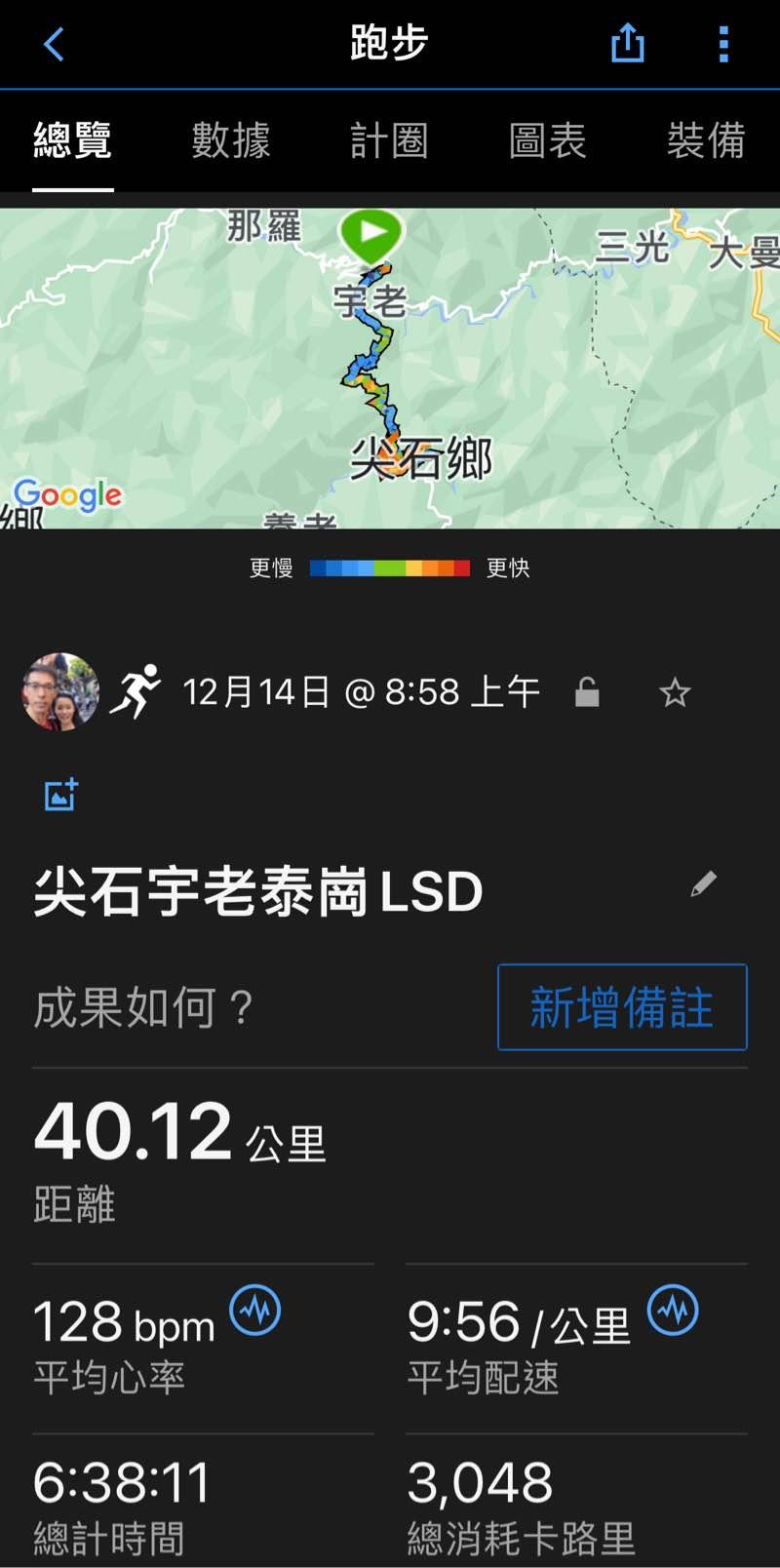
Task: Open the route map
Action: click(390, 369)
